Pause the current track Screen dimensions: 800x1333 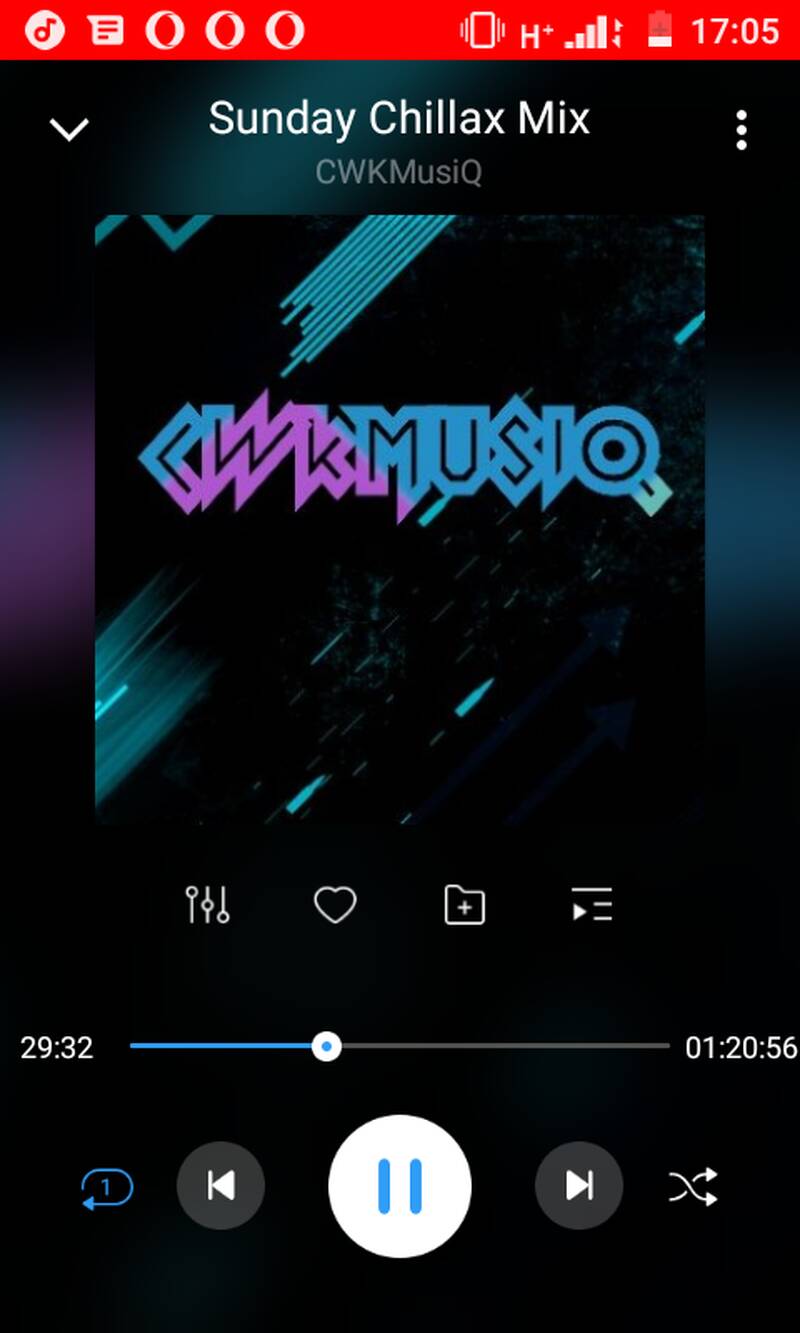pyautogui.click(x=400, y=1186)
